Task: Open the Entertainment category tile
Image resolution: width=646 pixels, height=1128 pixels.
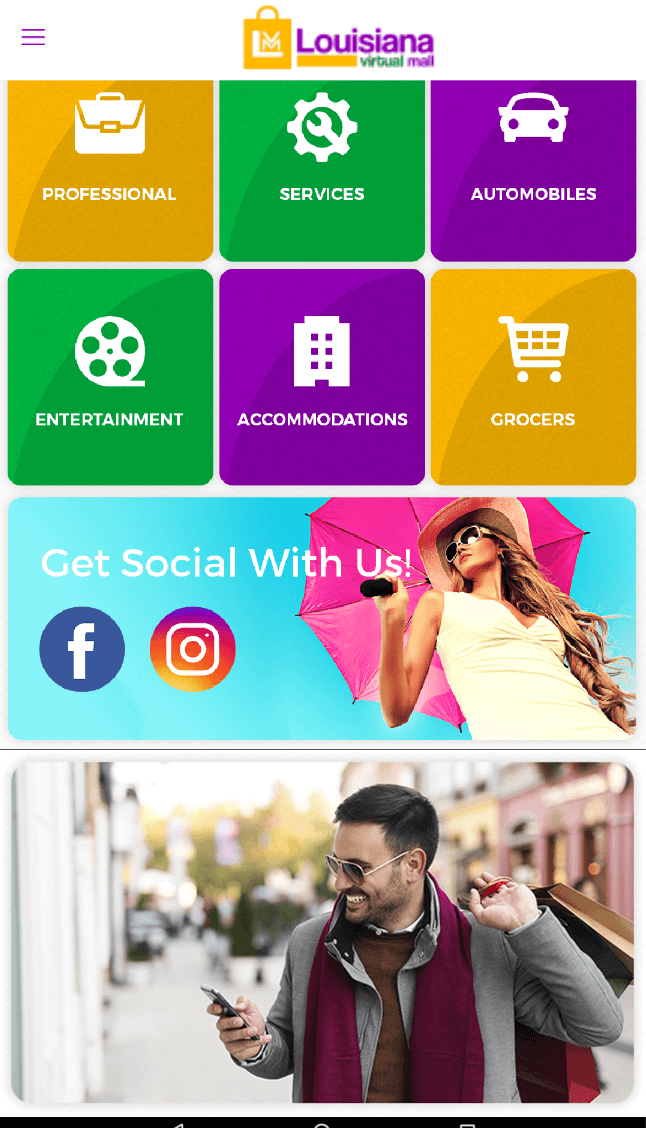Action: [x=110, y=377]
